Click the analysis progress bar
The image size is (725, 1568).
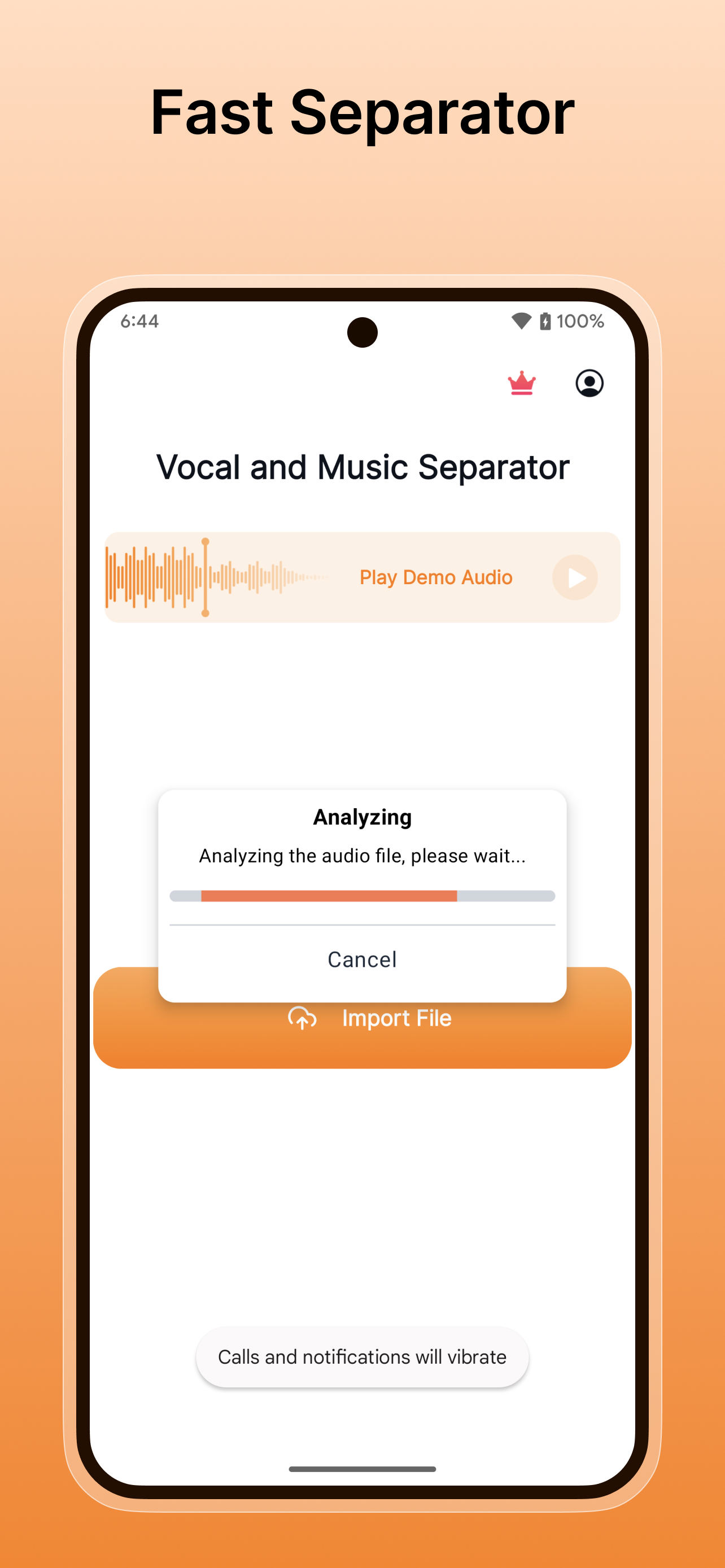[362, 895]
